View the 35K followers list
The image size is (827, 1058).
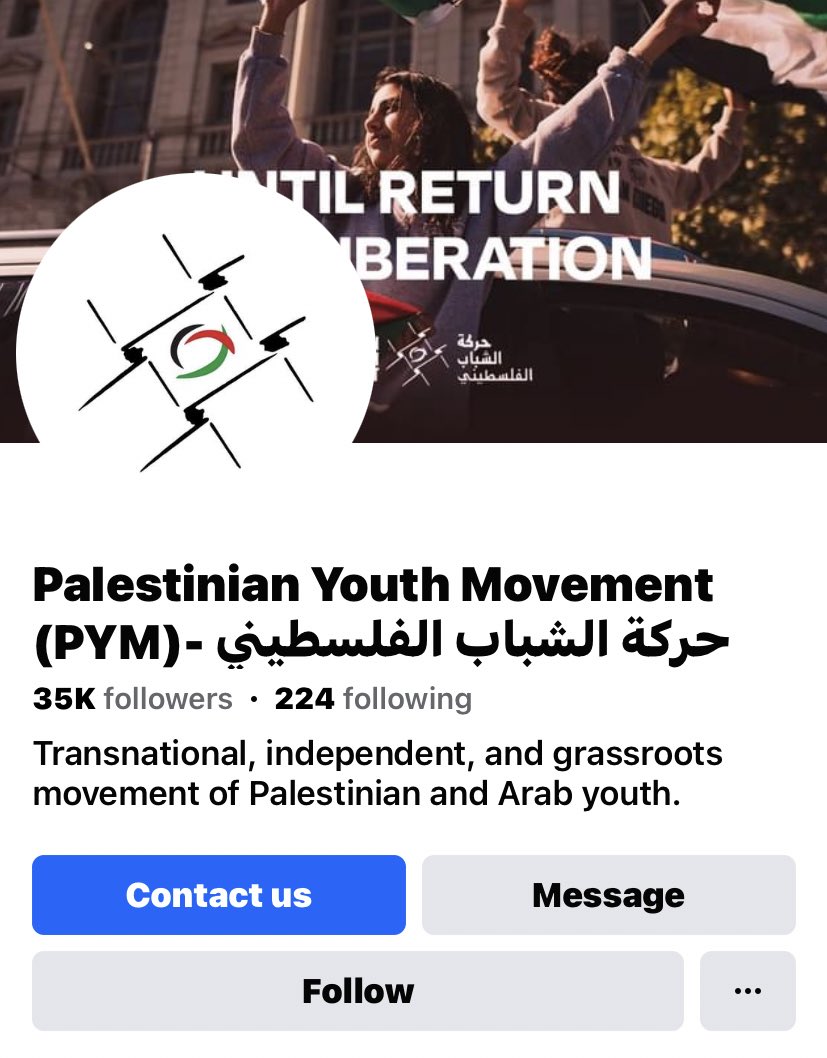click(133, 698)
